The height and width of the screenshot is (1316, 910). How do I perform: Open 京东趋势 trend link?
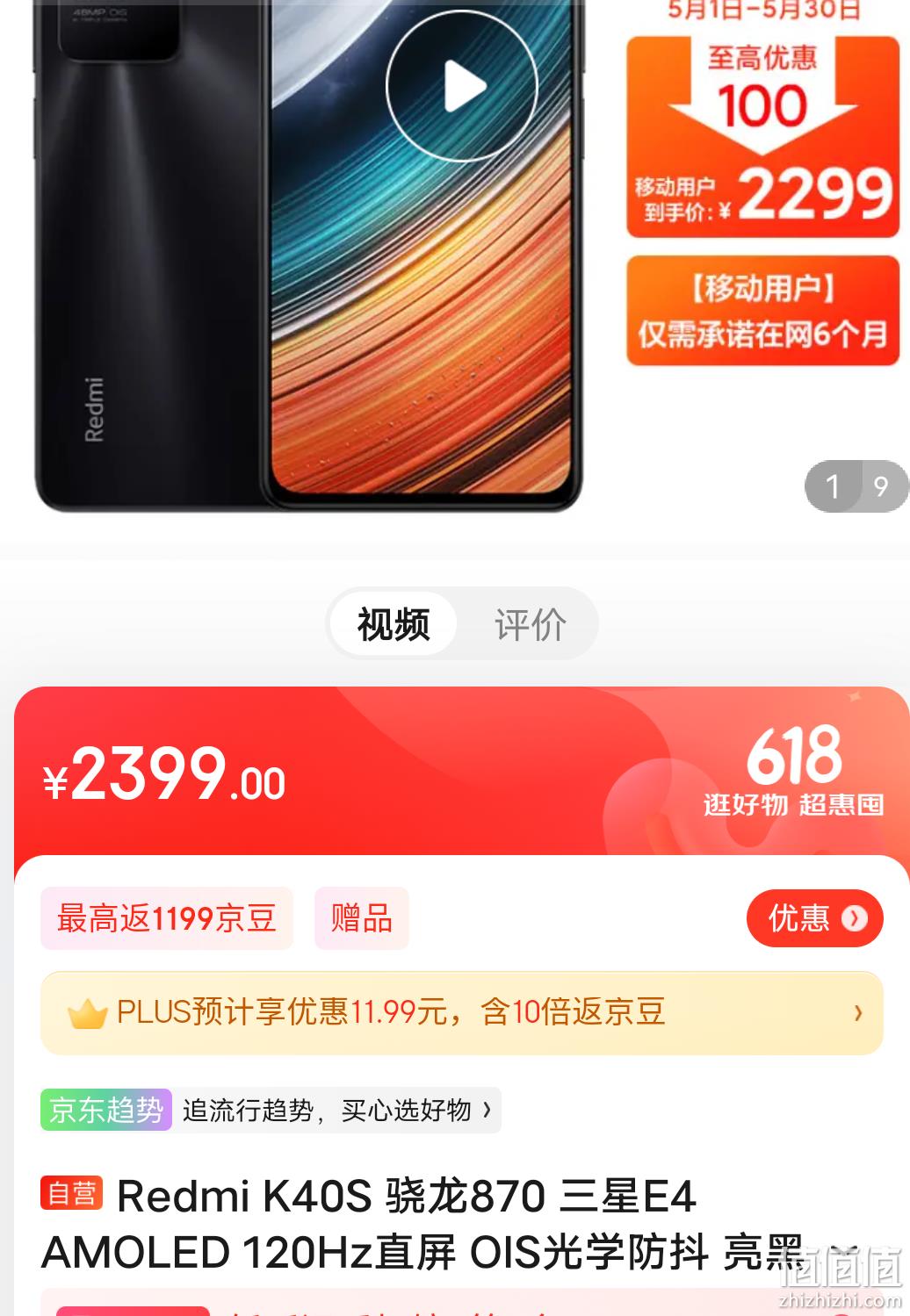click(271, 1111)
